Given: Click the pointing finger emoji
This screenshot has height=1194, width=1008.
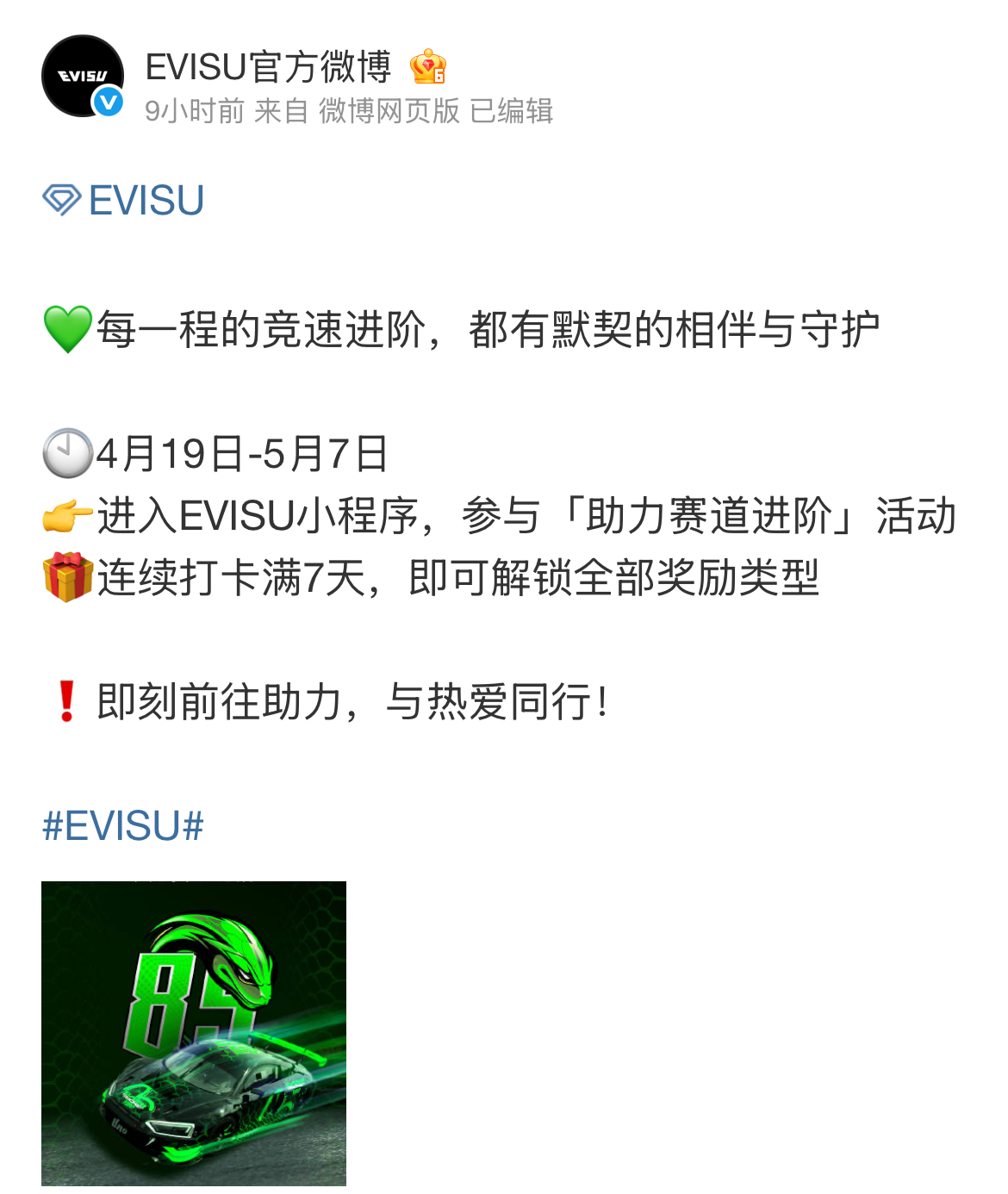Looking at the screenshot, I should (x=68, y=516).
